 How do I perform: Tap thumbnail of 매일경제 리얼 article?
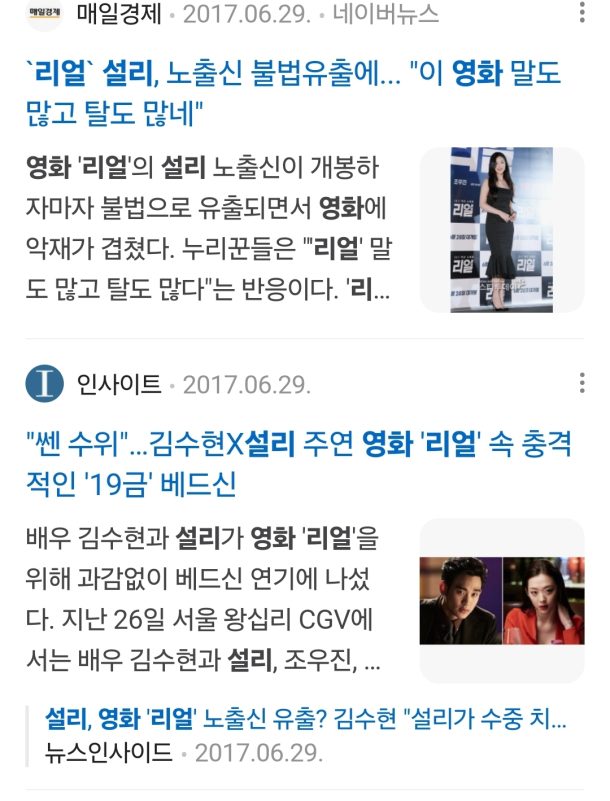(x=501, y=231)
